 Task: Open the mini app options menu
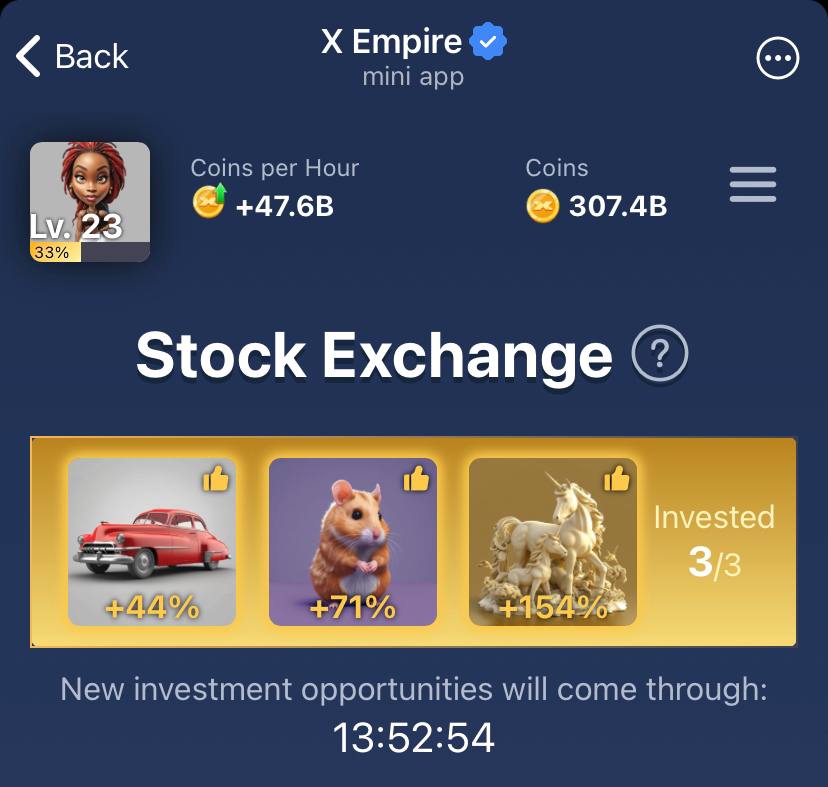(x=777, y=58)
